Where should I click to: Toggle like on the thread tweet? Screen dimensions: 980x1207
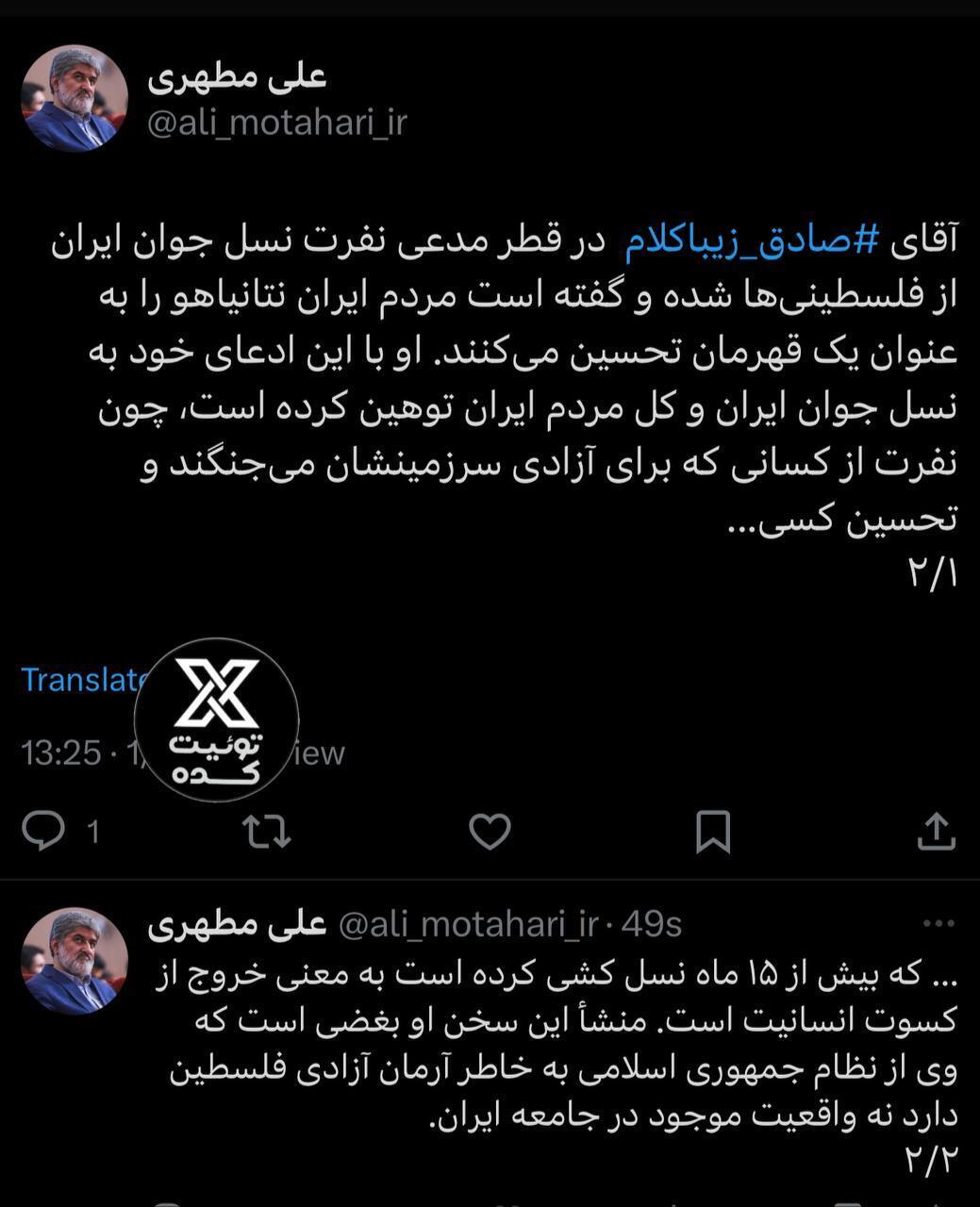point(490,832)
